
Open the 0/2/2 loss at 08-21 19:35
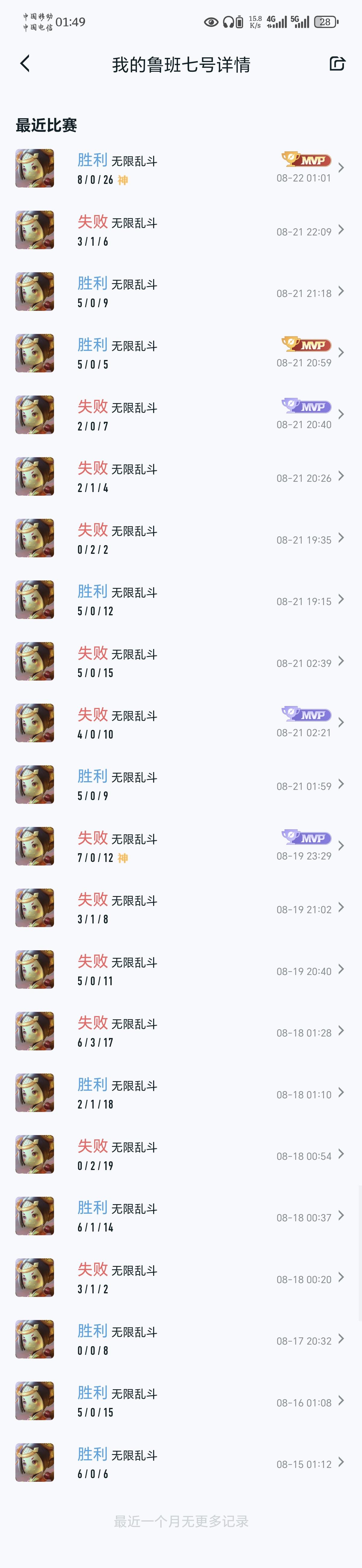tap(181, 538)
